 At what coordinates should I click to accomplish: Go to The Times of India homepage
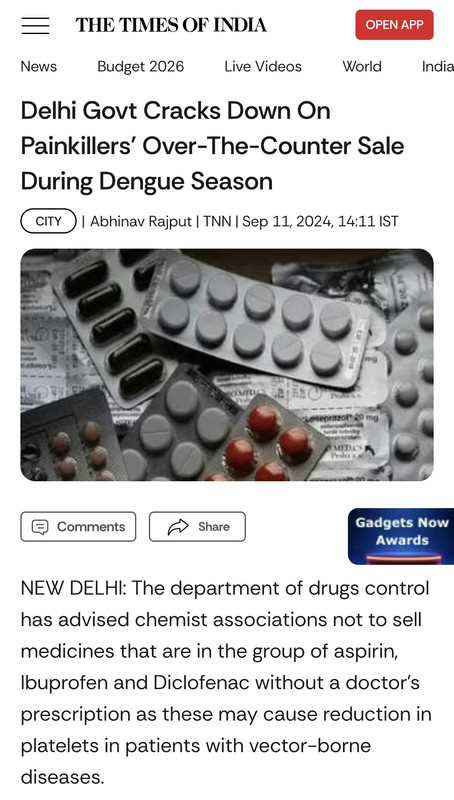pos(171,25)
